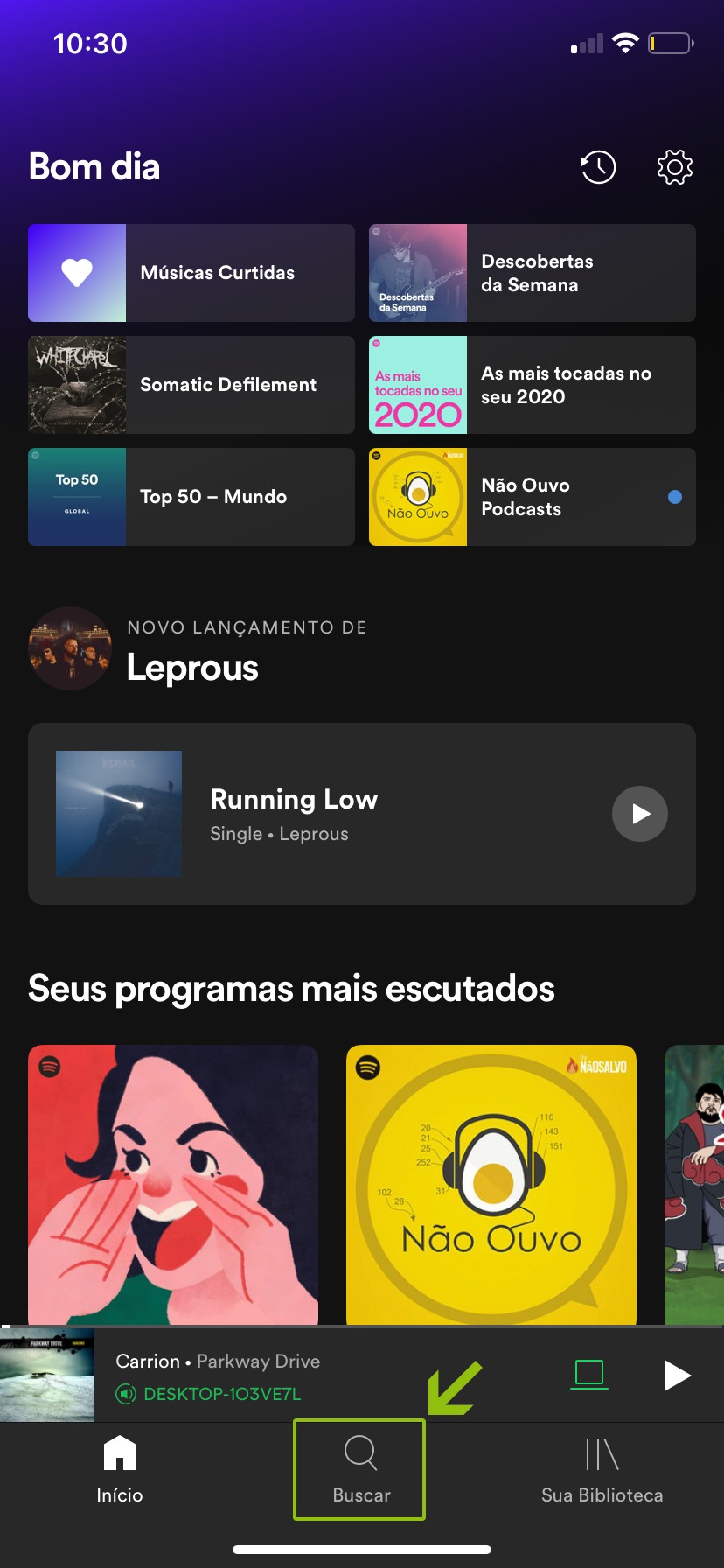Switch to the Sua Biblioteca tab
Viewport: 724px width, 1568px height.
click(x=602, y=1470)
